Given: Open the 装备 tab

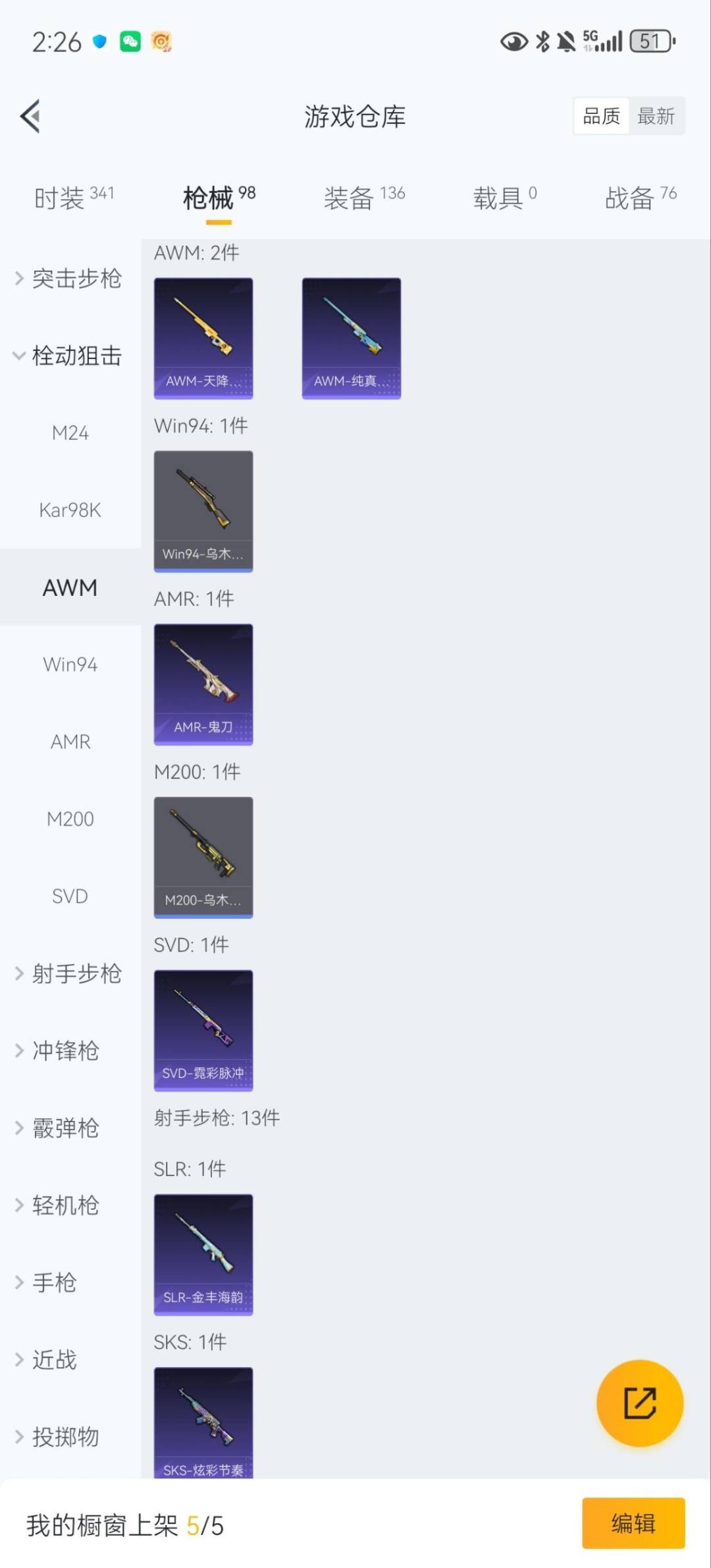Looking at the screenshot, I should [364, 198].
